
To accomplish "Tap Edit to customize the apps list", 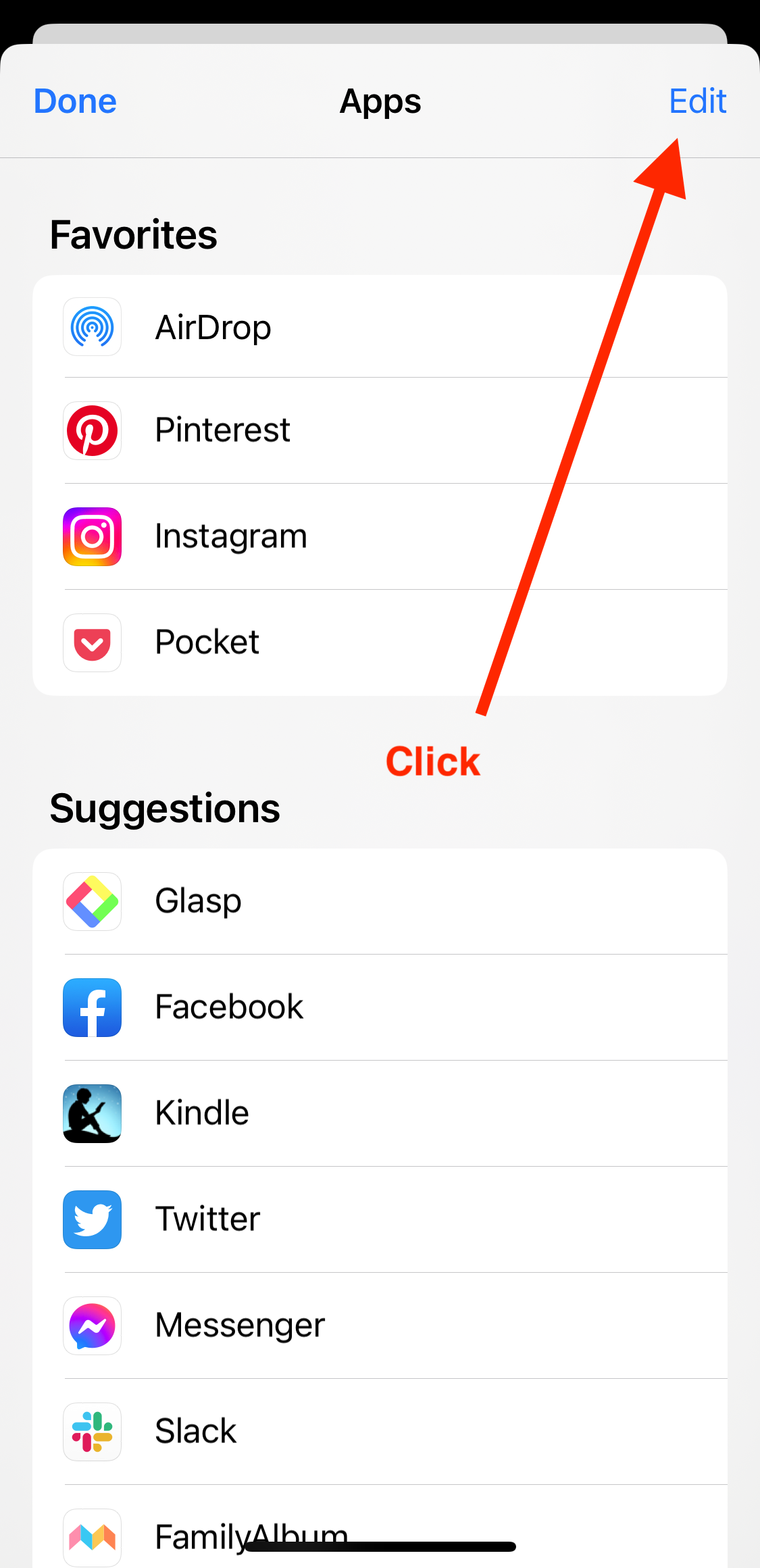I will tap(697, 101).
